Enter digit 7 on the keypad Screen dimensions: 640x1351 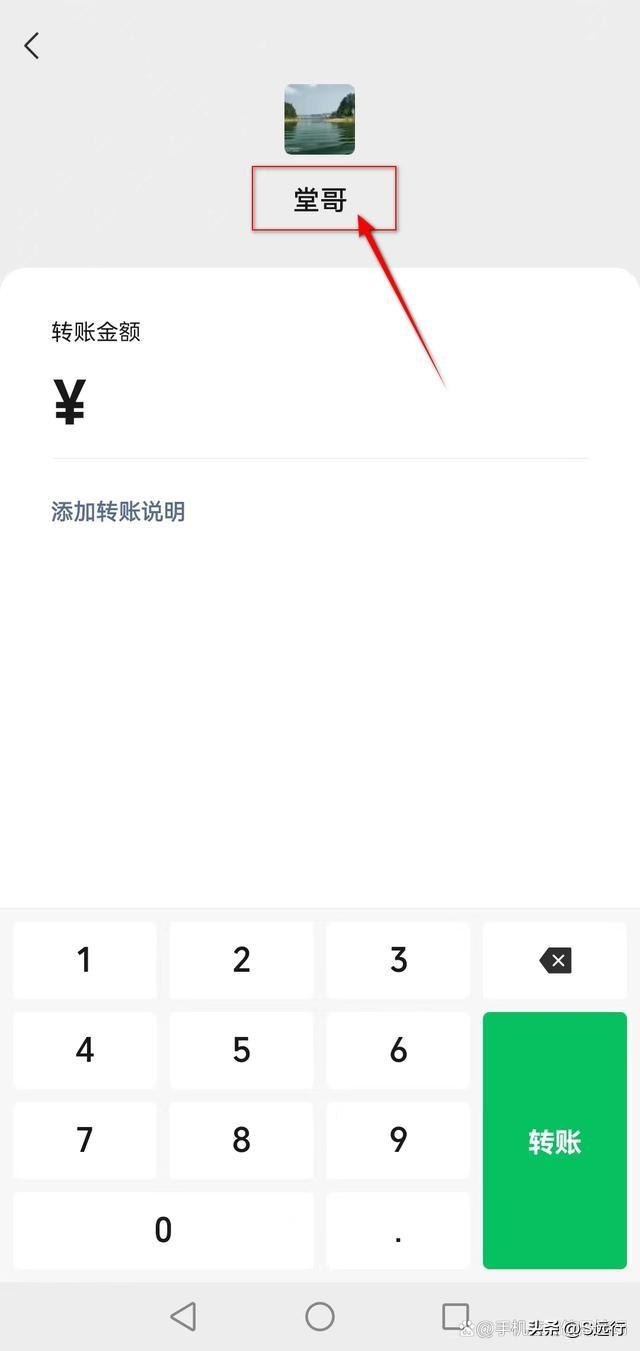pos(85,1140)
